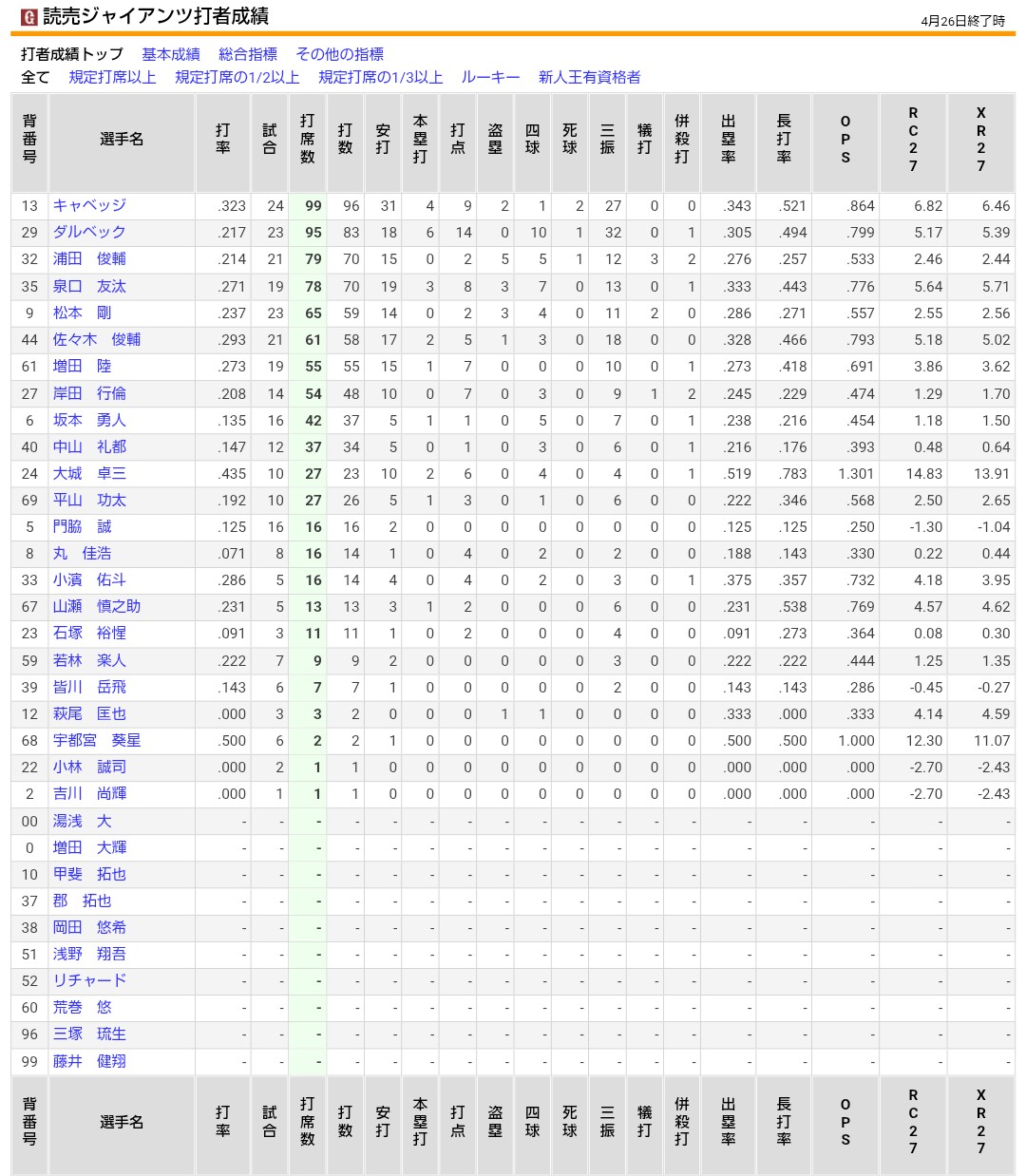View 藤井 健翔's player page
Image resolution: width=1026 pixels, height=1176 pixels.
pyautogui.click(x=89, y=1061)
